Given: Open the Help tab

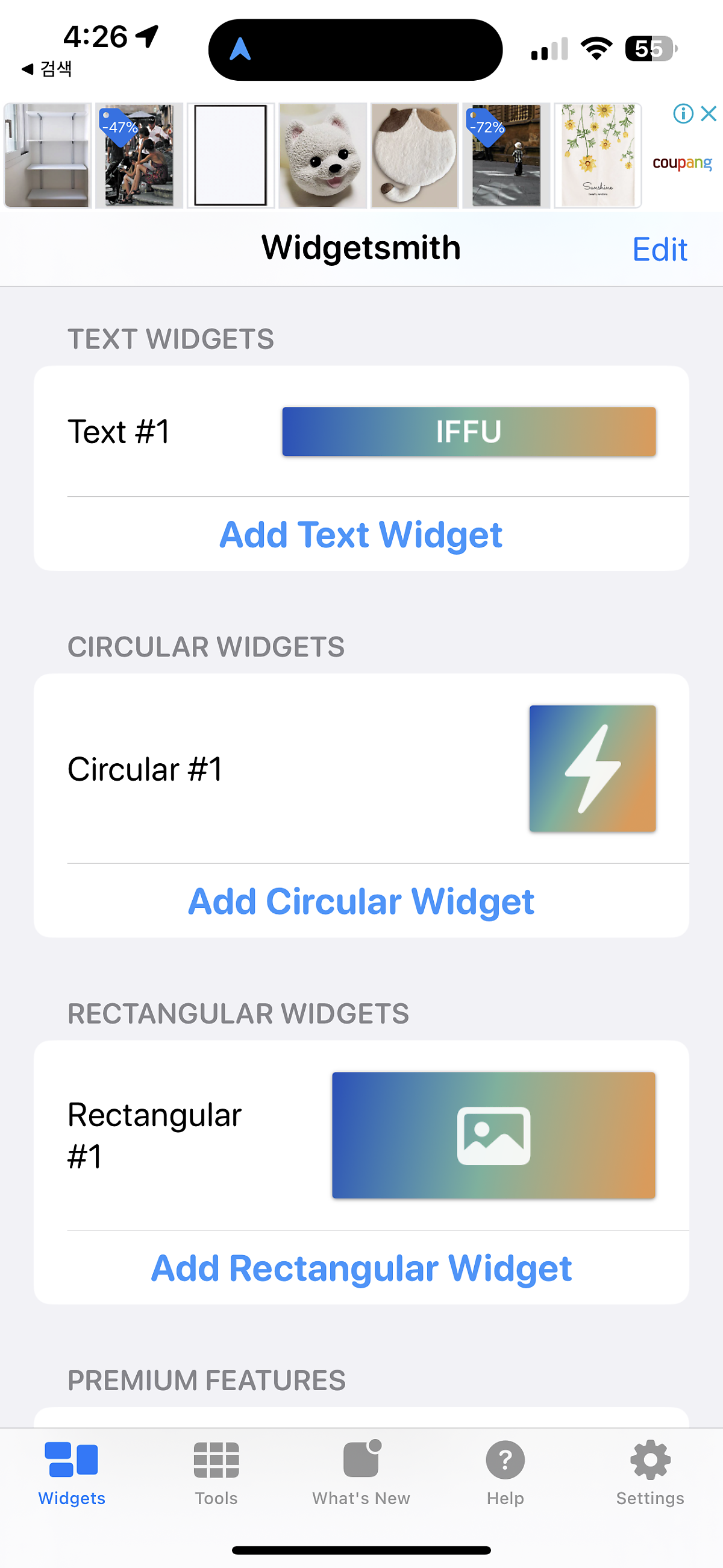Looking at the screenshot, I should pyautogui.click(x=505, y=1472).
